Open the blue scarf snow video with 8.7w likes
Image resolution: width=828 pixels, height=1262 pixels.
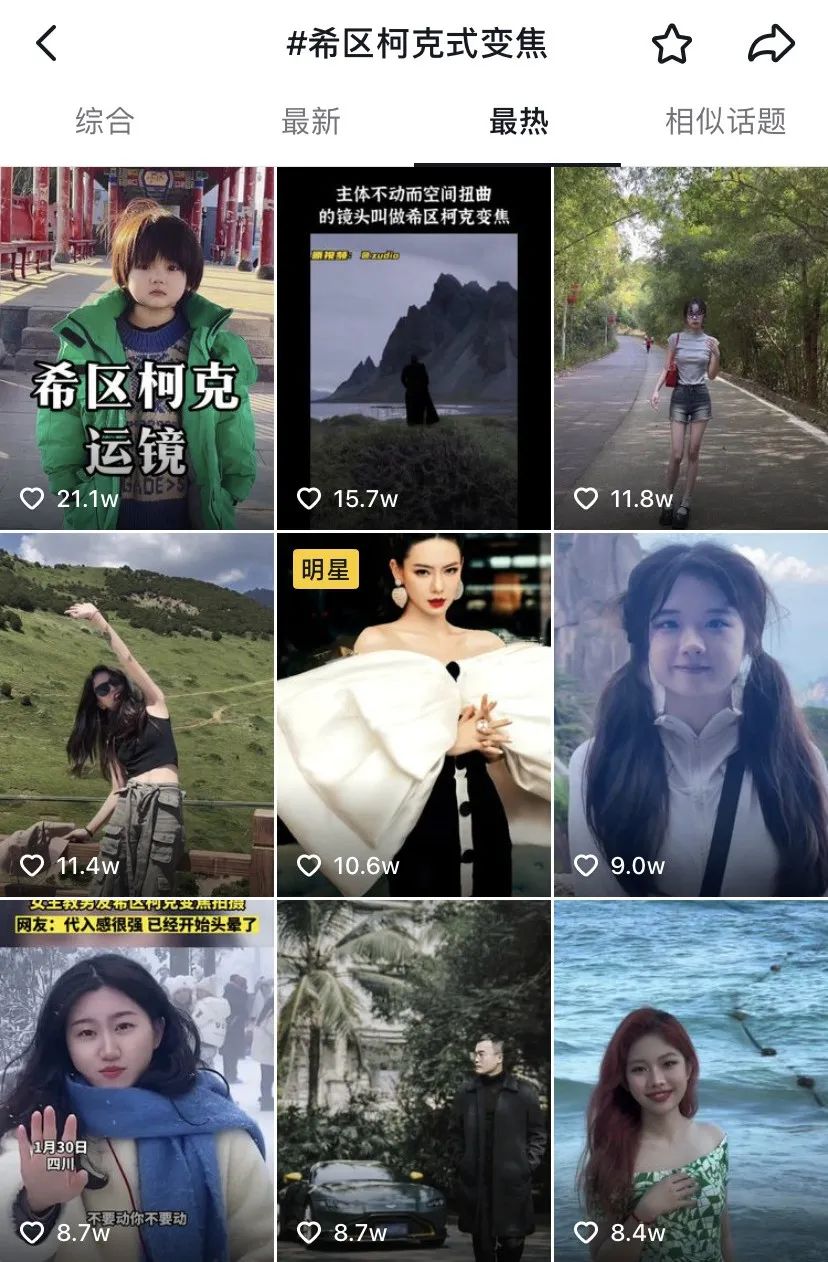(x=137, y=1080)
